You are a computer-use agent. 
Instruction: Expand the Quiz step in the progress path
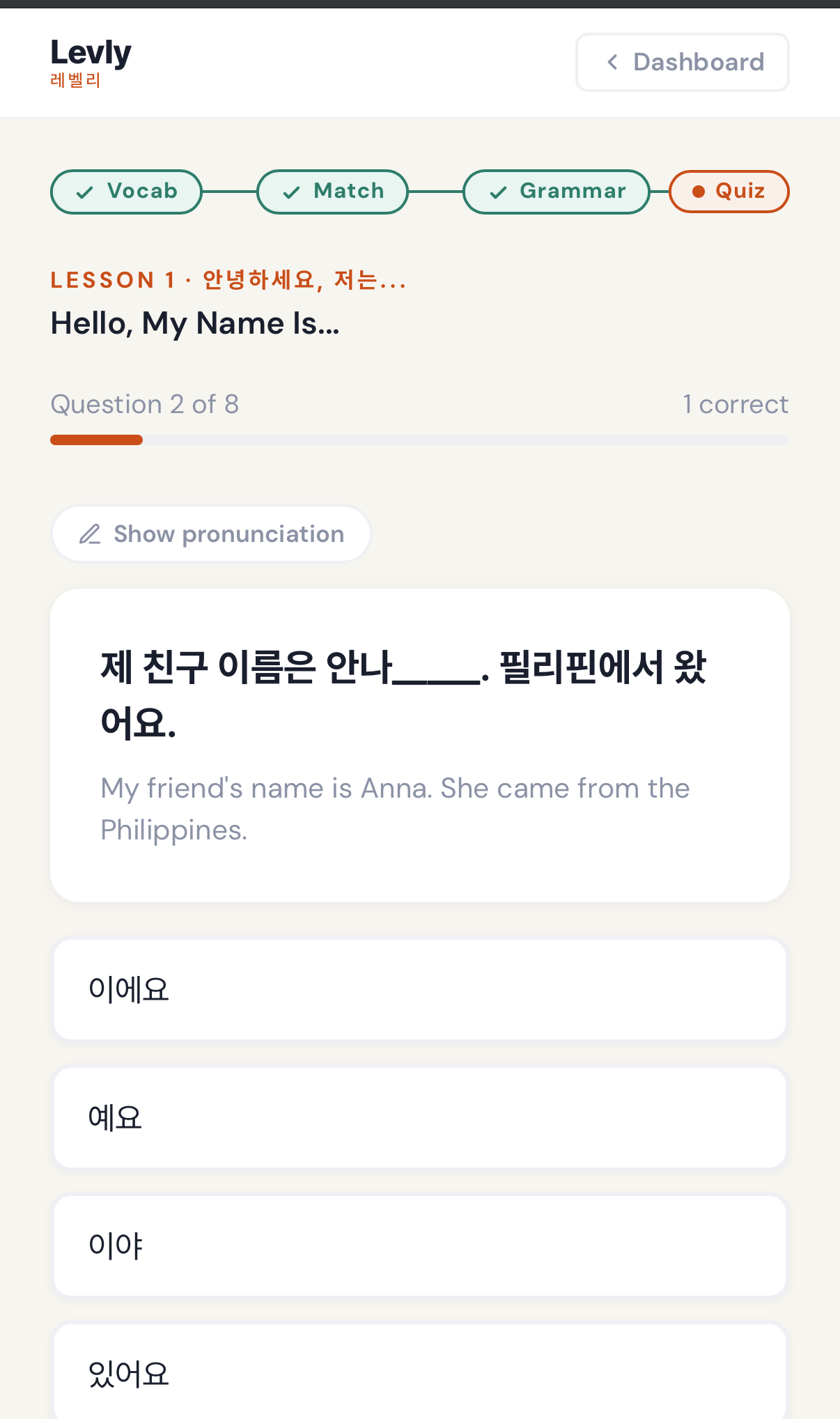(729, 192)
